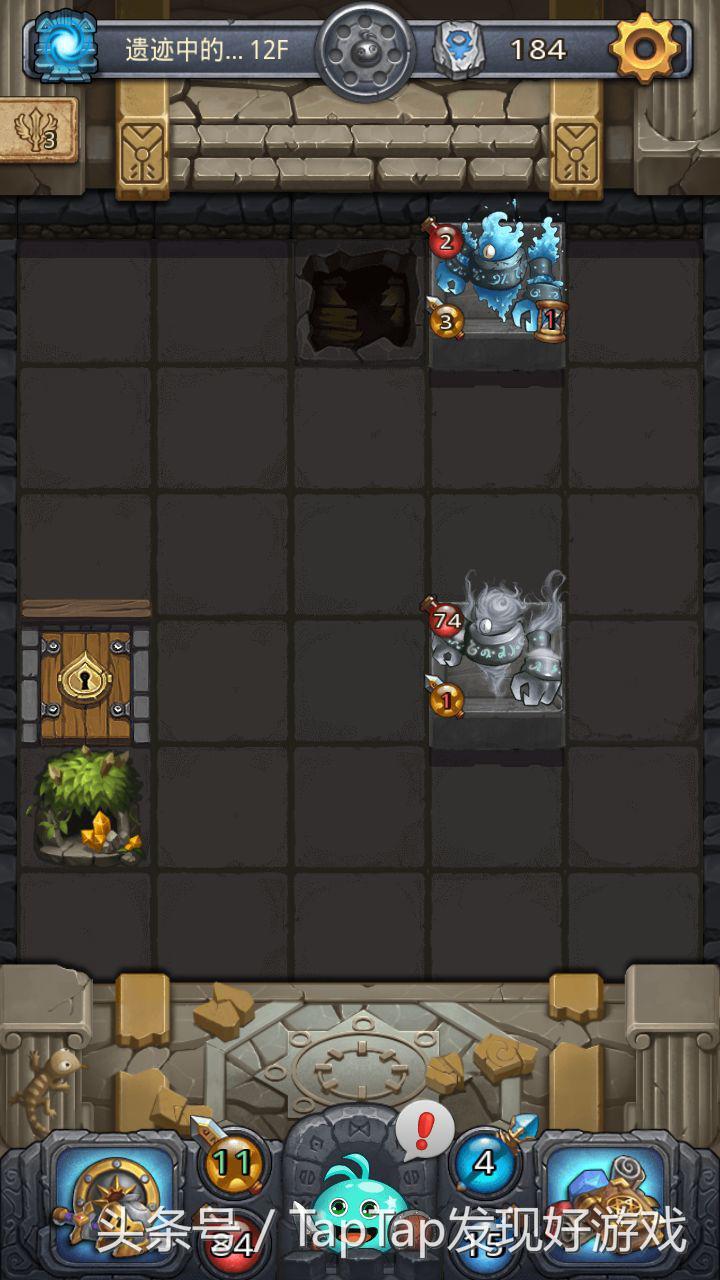
Task: Tap the blue portal icon
Action: (65, 47)
